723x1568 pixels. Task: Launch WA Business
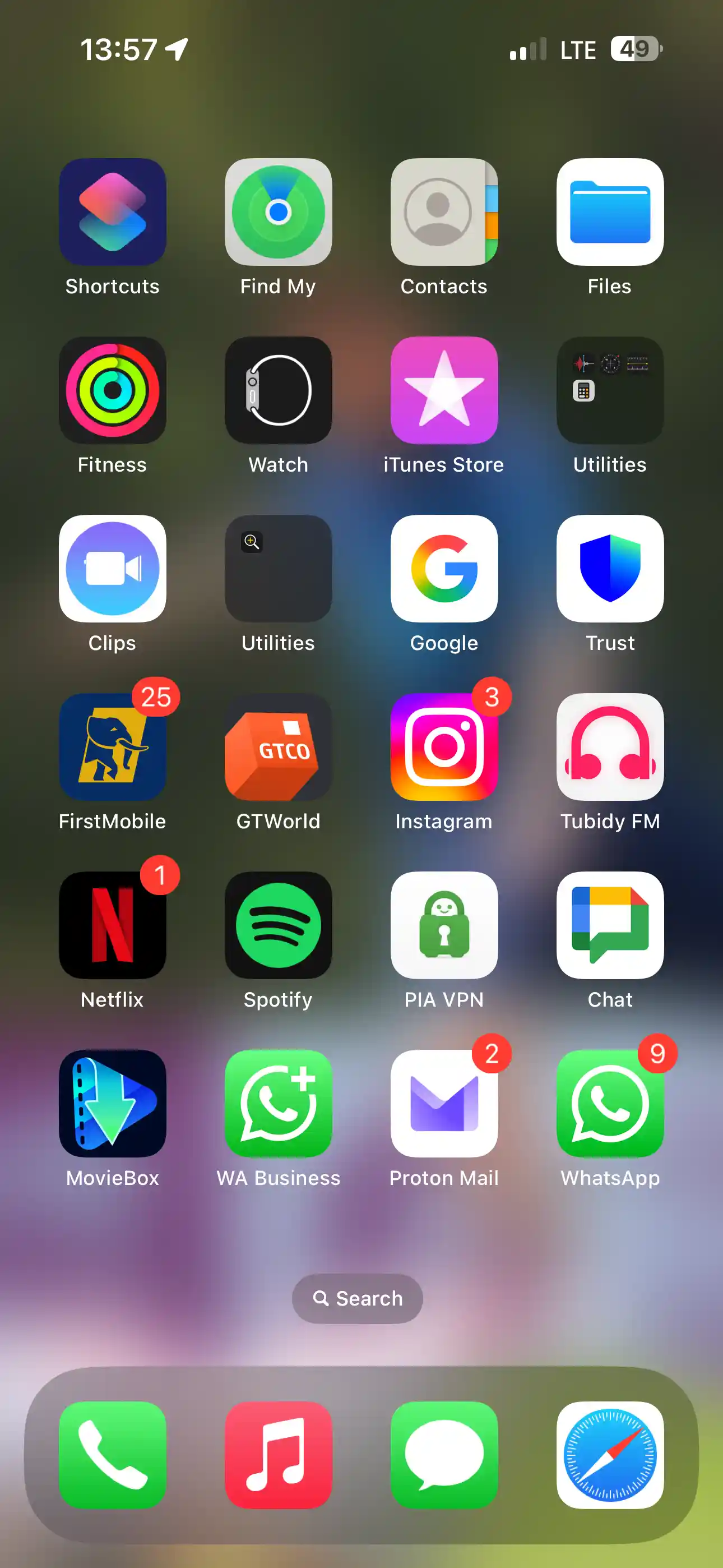pos(278,1104)
